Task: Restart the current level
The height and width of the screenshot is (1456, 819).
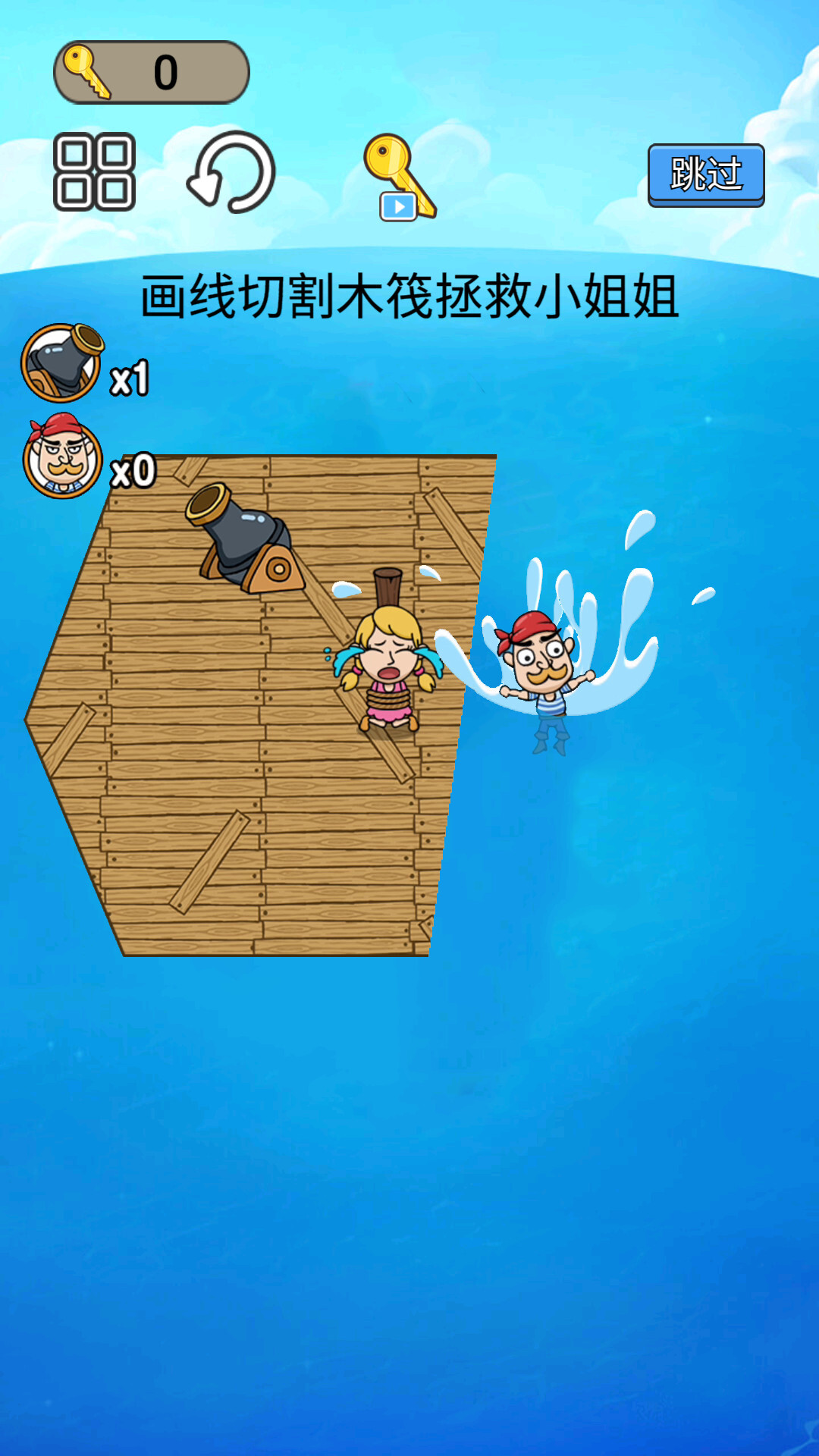Action: [x=231, y=172]
